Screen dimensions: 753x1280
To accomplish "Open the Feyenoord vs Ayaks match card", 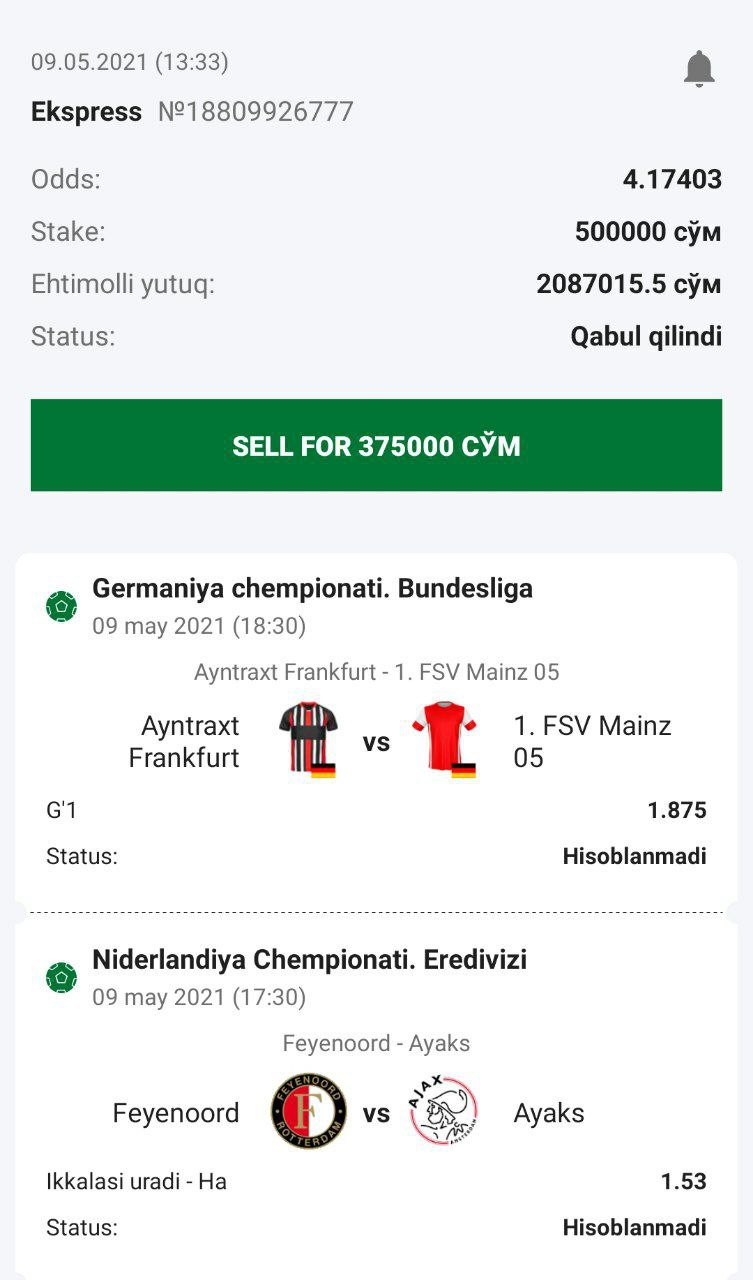I will [376, 1112].
